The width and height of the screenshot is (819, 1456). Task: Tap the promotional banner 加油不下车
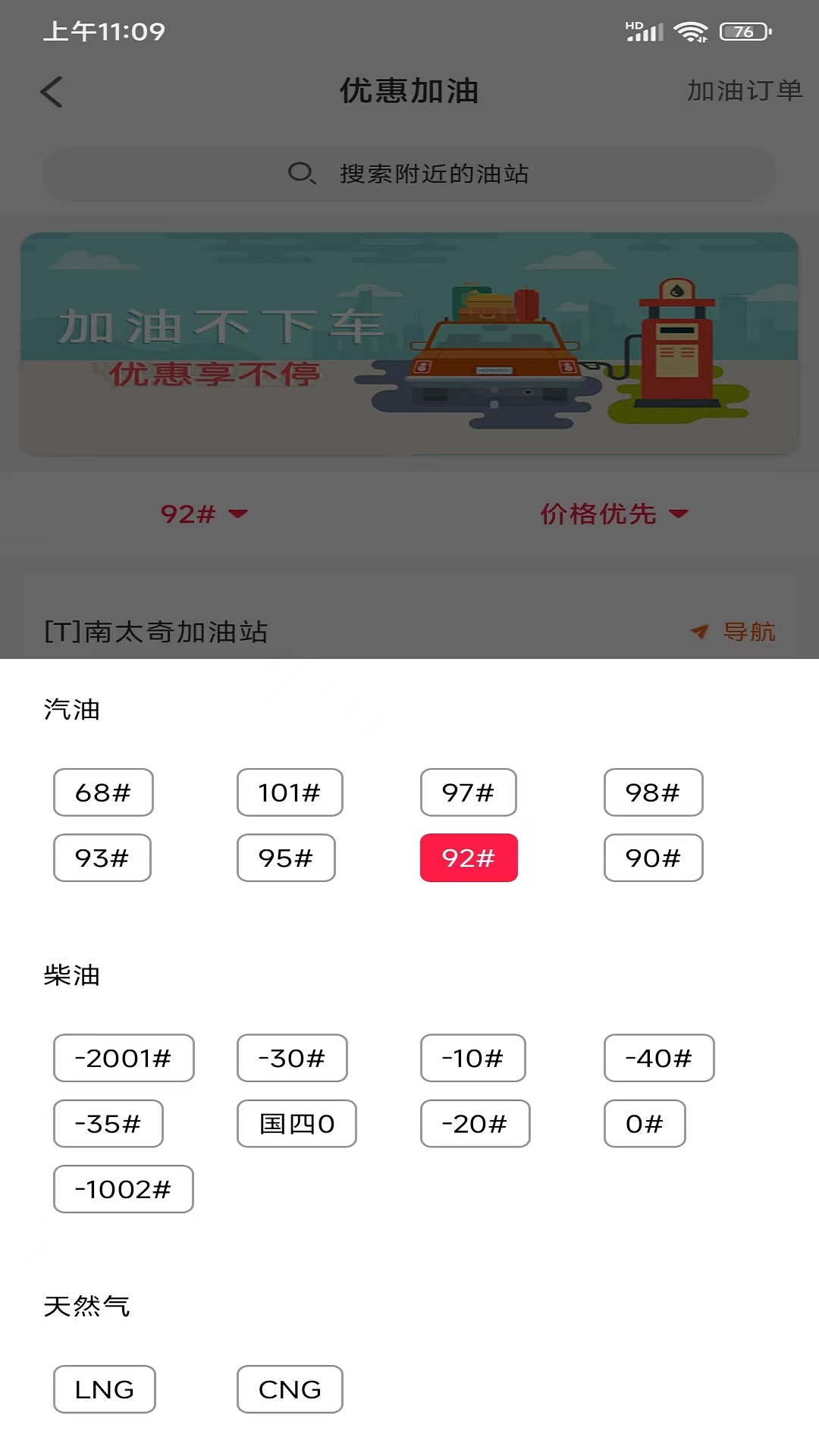(x=409, y=343)
